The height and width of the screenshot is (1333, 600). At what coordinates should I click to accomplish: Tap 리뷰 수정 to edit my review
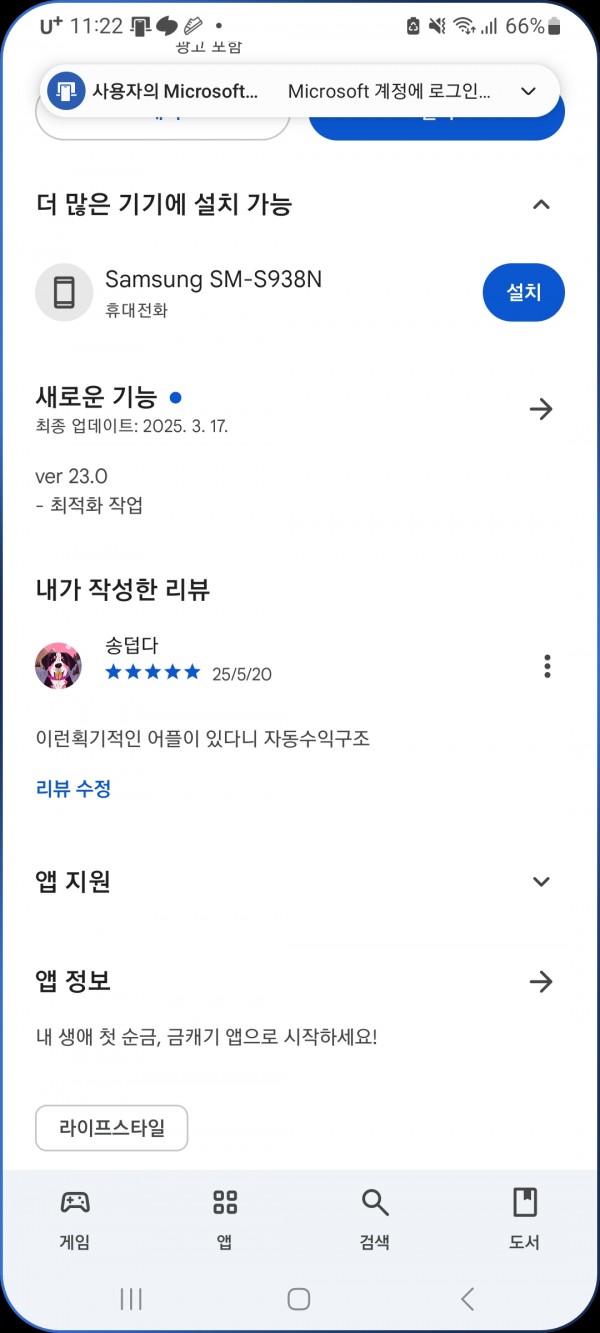pos(73,789)
